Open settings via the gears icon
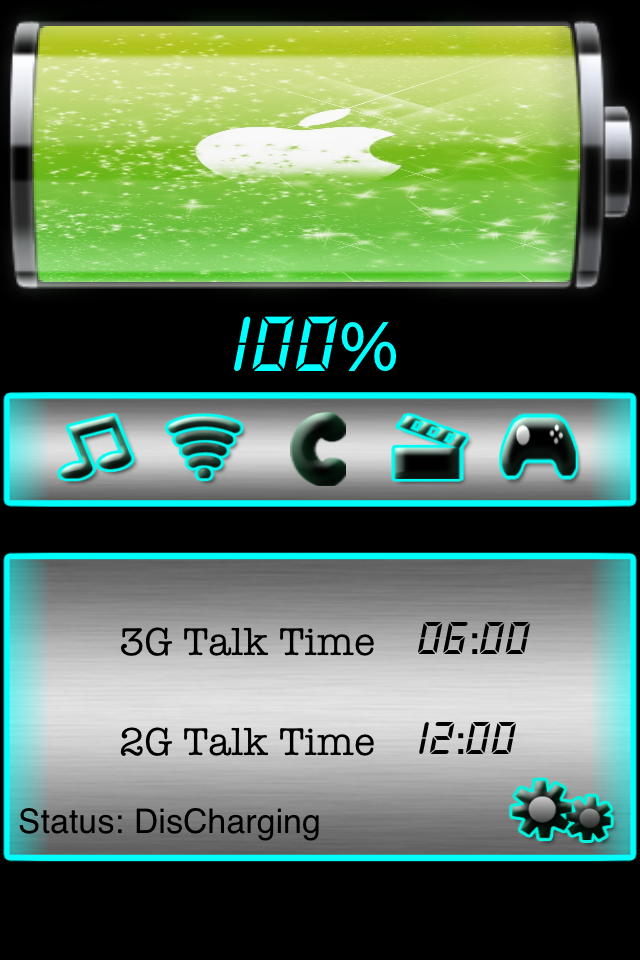640x960 pixels. click(561, 811)
